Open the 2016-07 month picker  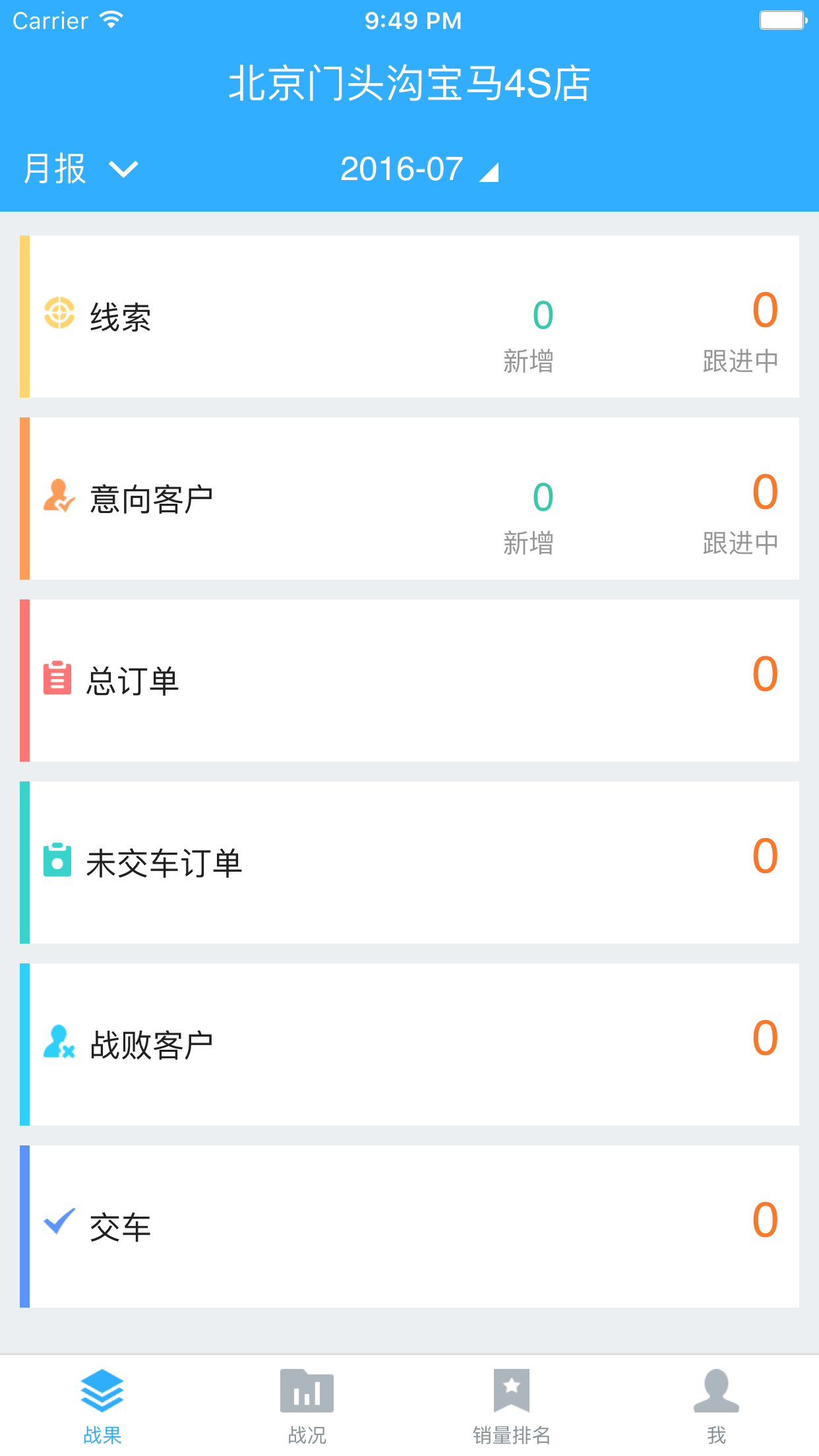pyautogui.click(x=419, y=169)
